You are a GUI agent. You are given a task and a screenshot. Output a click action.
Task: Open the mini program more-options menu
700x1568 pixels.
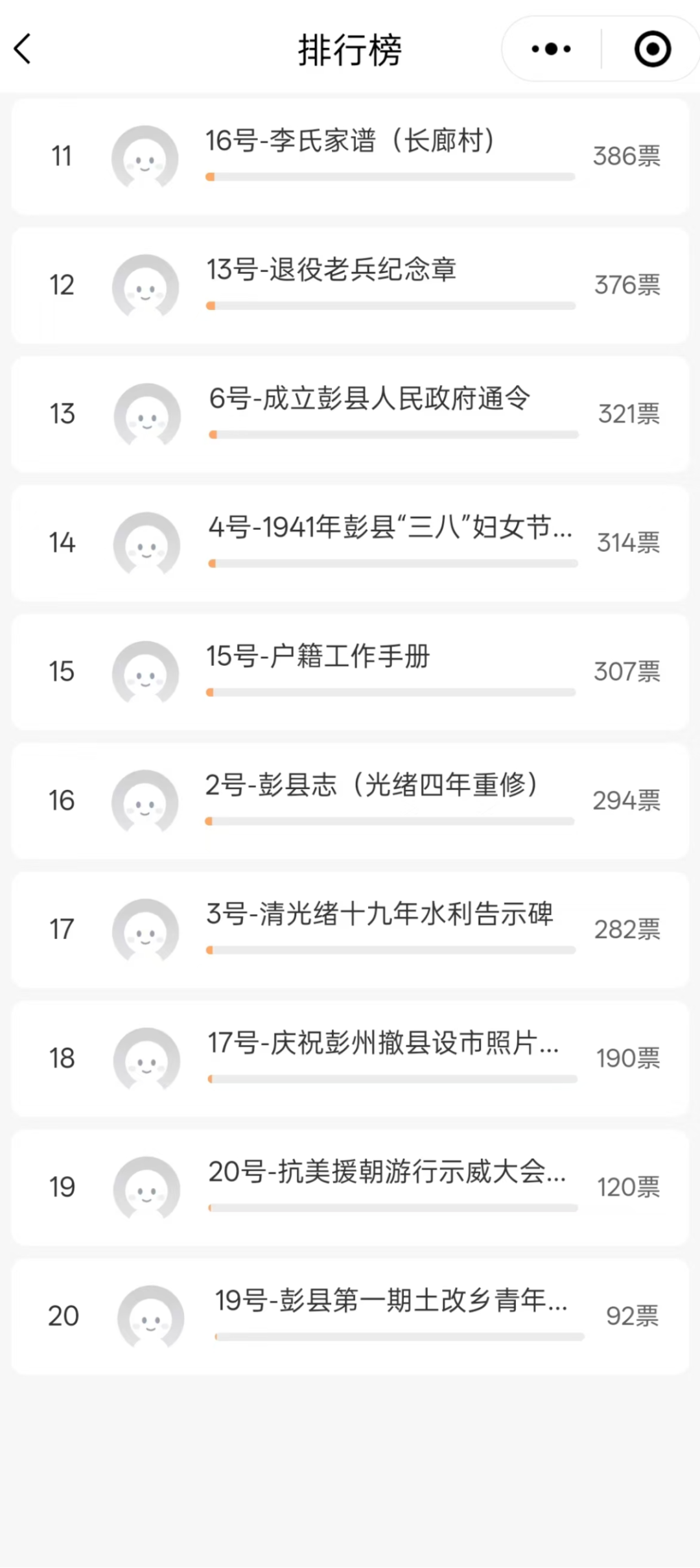coord(551,49)
